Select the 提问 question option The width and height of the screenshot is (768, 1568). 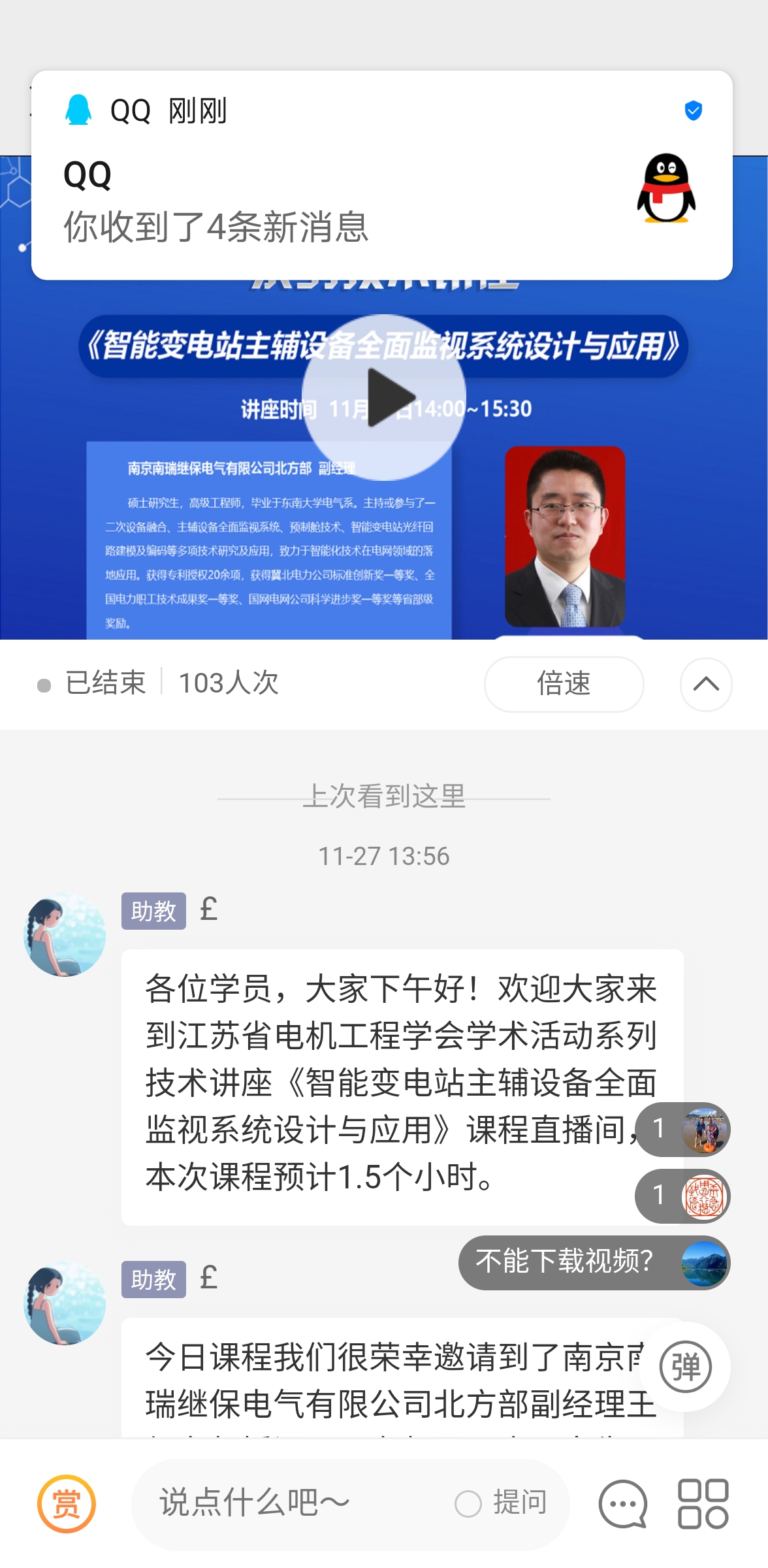(502, 1503)
